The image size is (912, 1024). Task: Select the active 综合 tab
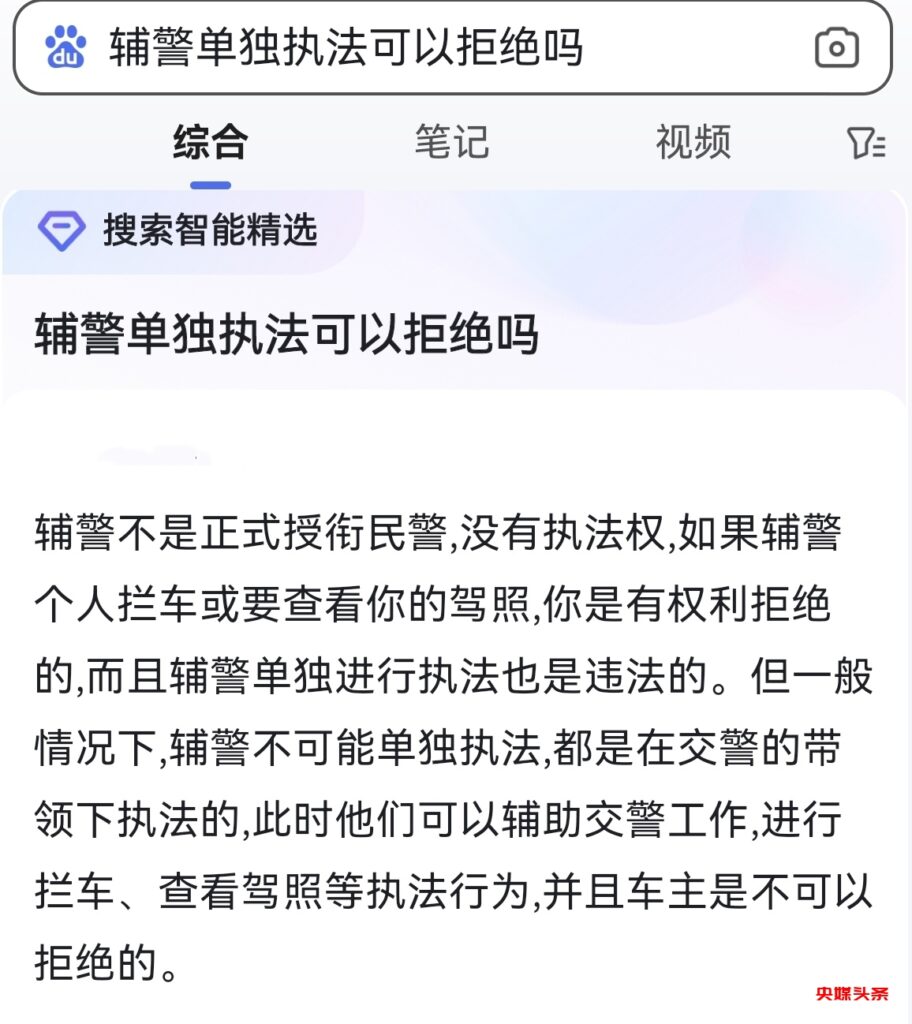(208, 142)
